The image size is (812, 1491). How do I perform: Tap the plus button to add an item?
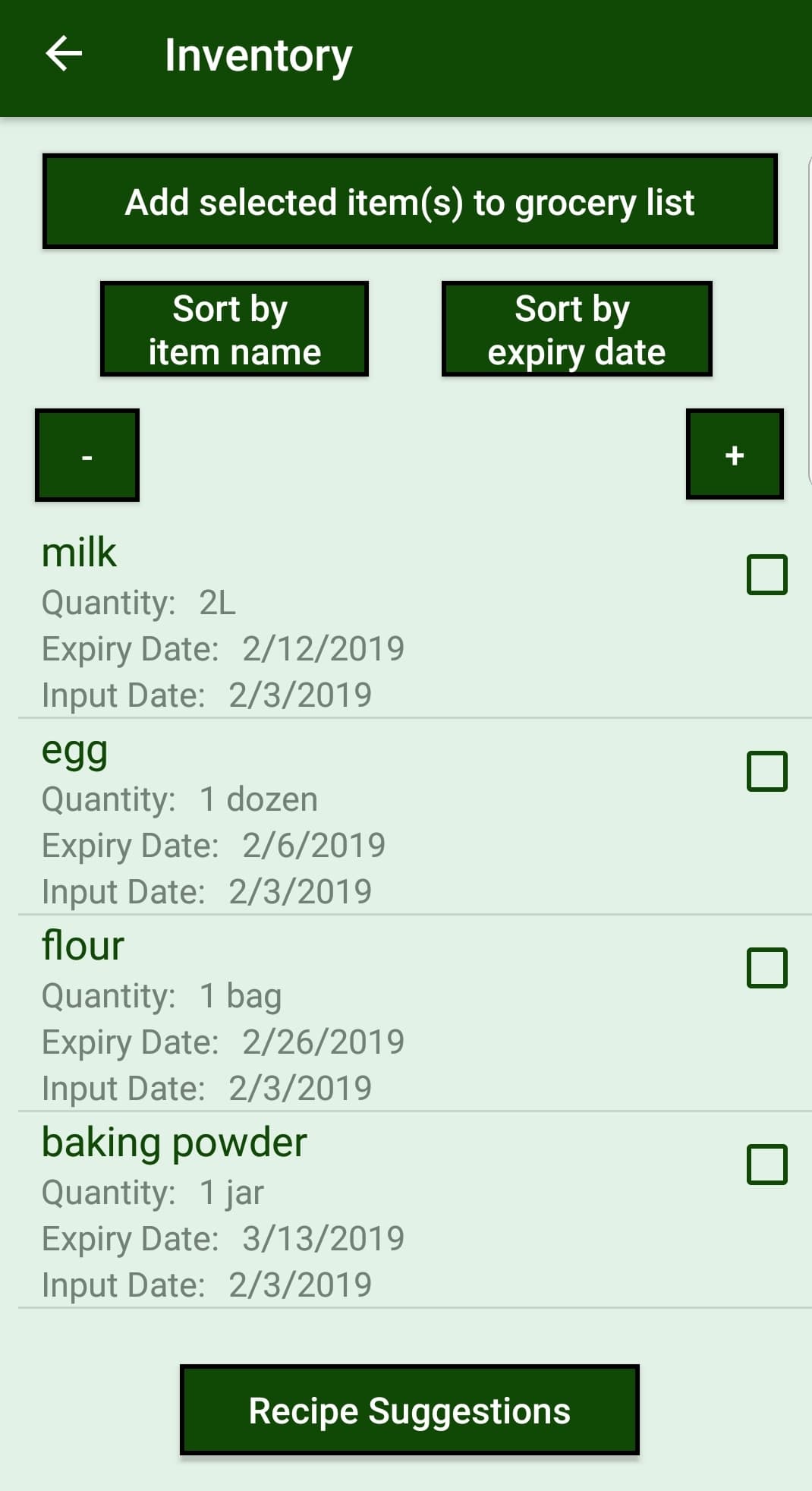point(734,455)
